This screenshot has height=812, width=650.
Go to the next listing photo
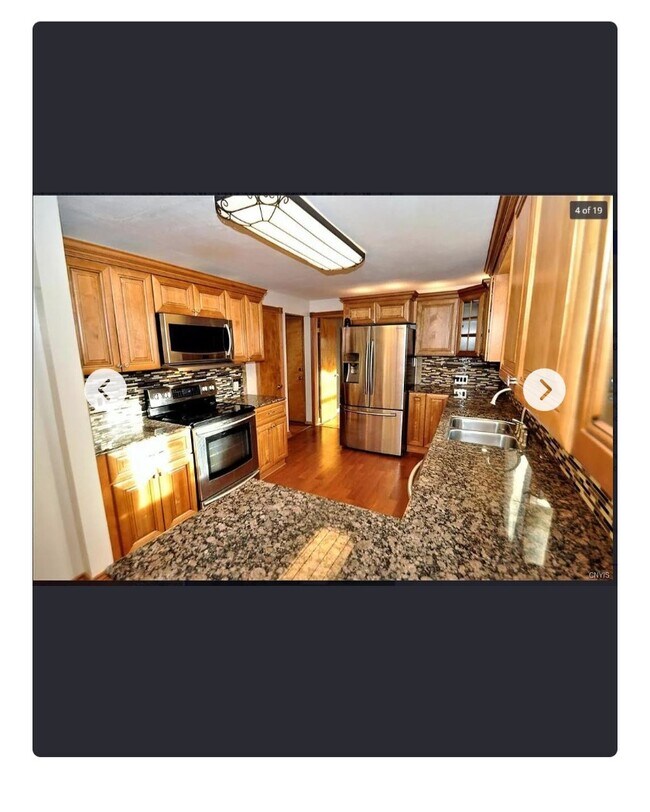pos(544,390)
